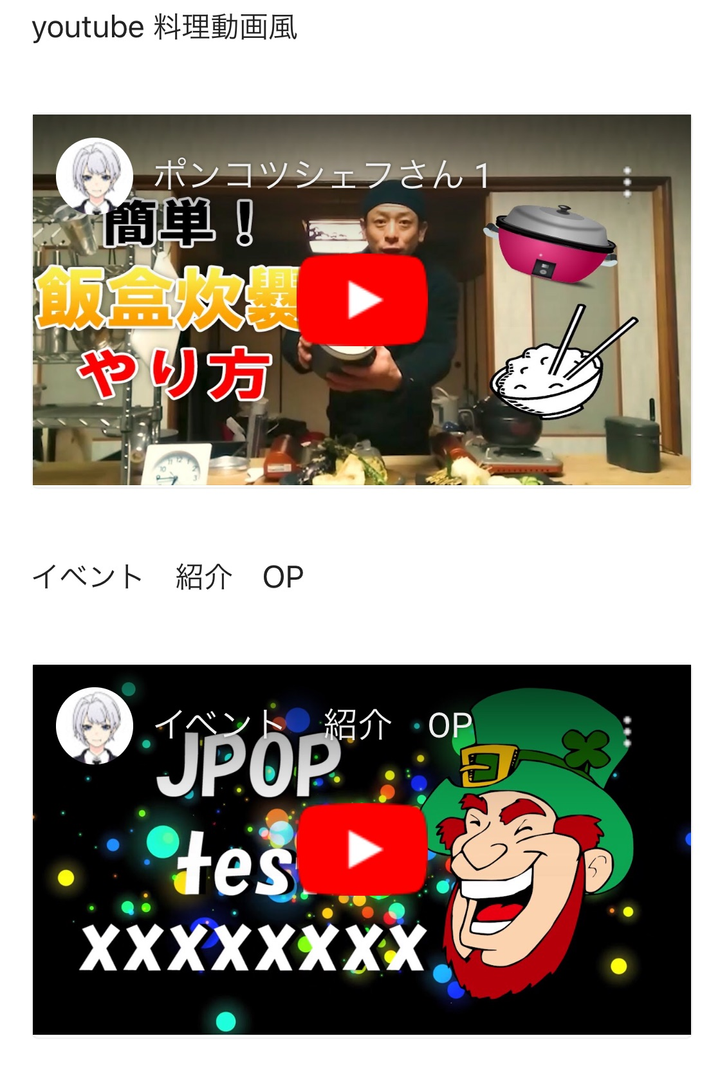The height and width of the screenshot is (1083, 720).
Task: Open overflow menu on ポンコツシェフさん１ video
Action: tap(627, 182)
